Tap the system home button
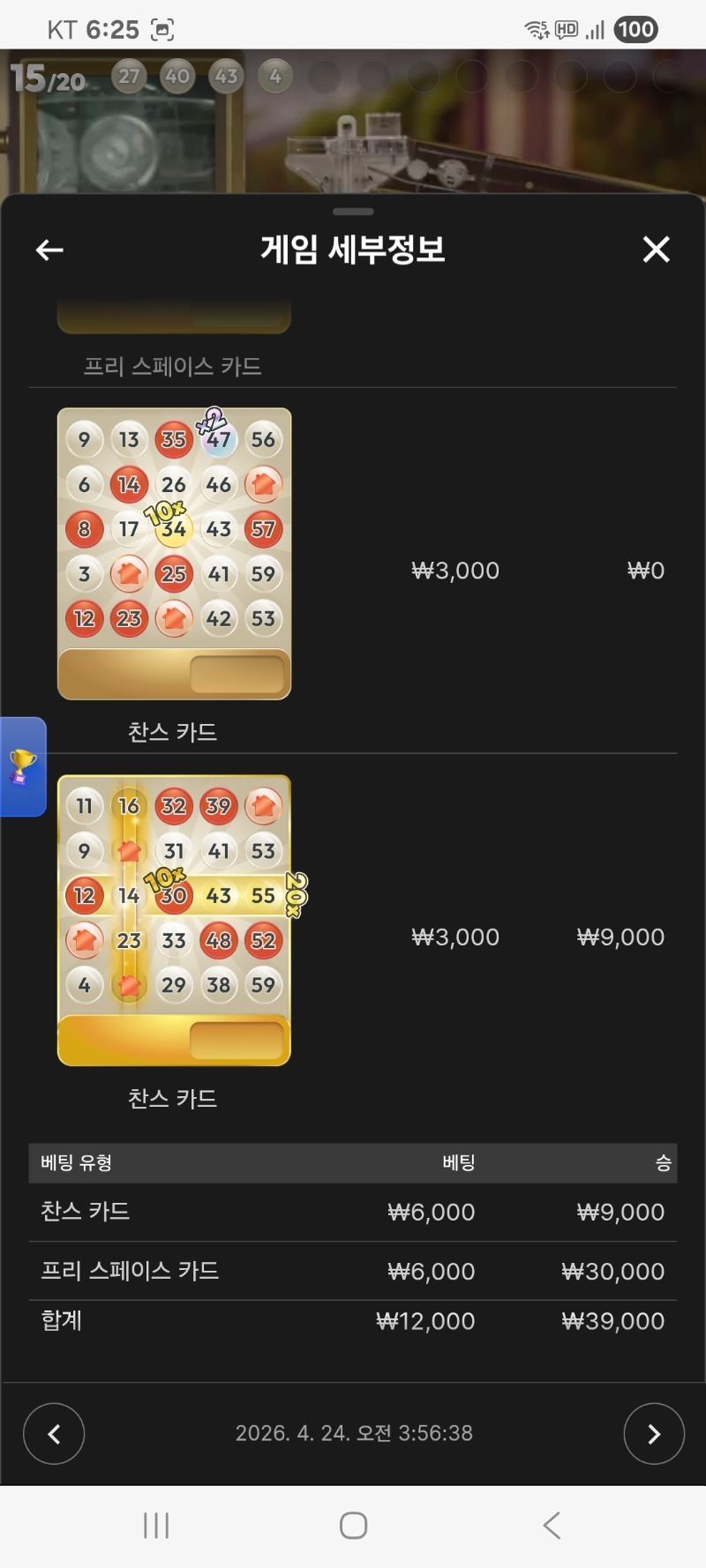 (353, 1525)
